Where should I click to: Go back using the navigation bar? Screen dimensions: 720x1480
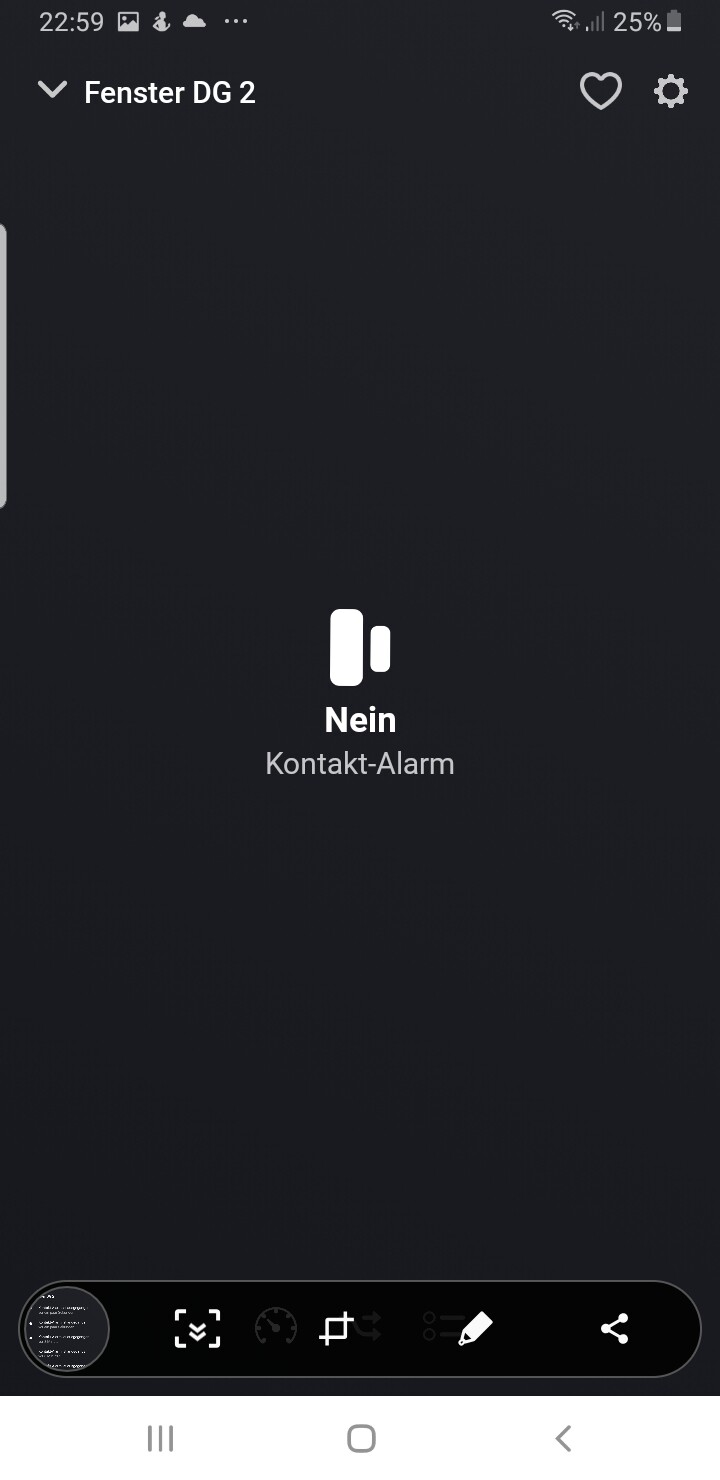point(562,1439)
